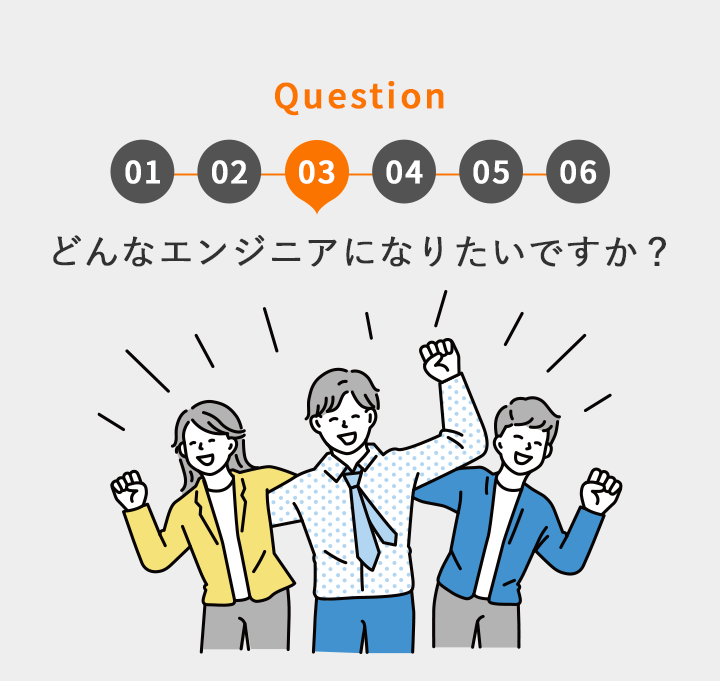Switch to question 01

[142, 173]
